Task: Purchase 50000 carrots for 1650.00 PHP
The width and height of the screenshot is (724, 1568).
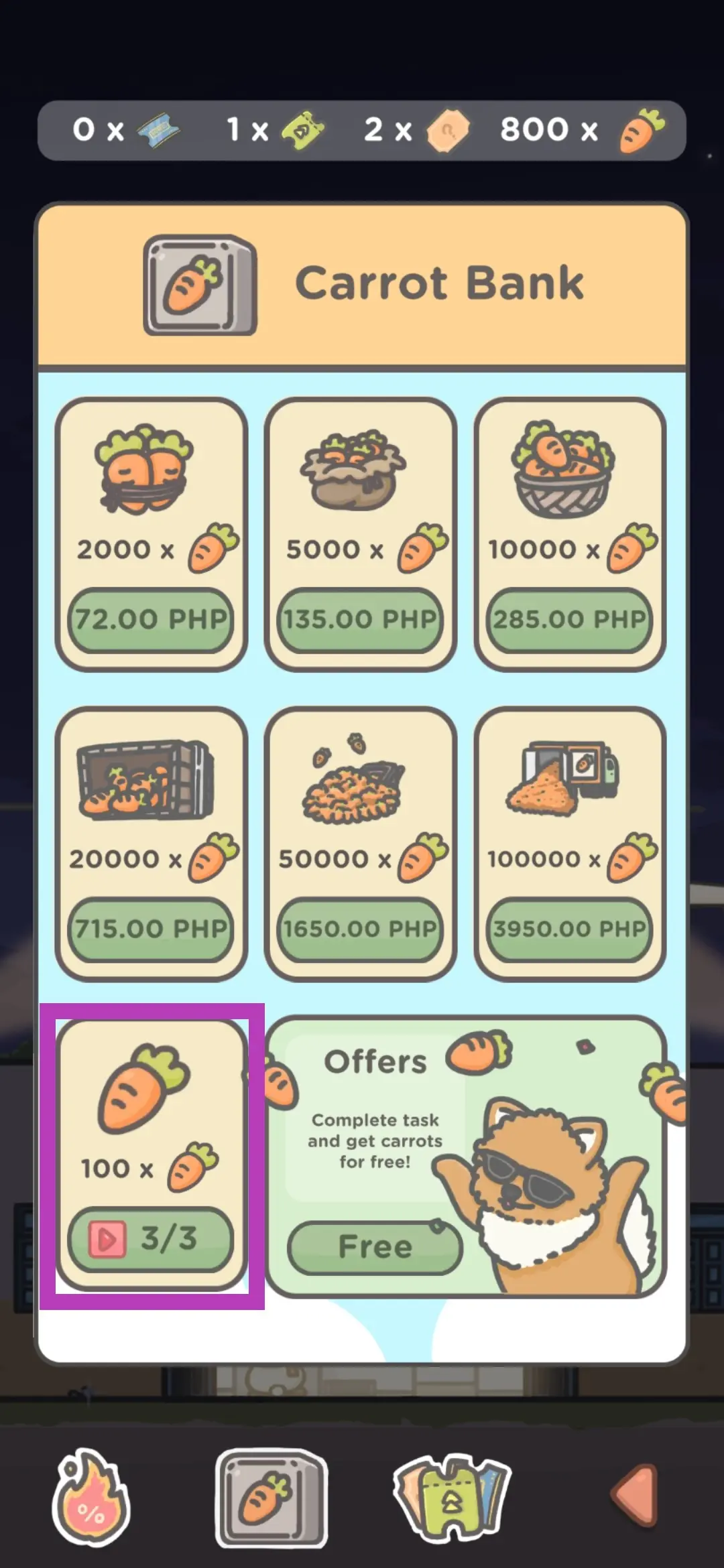Action: [360, 929]
